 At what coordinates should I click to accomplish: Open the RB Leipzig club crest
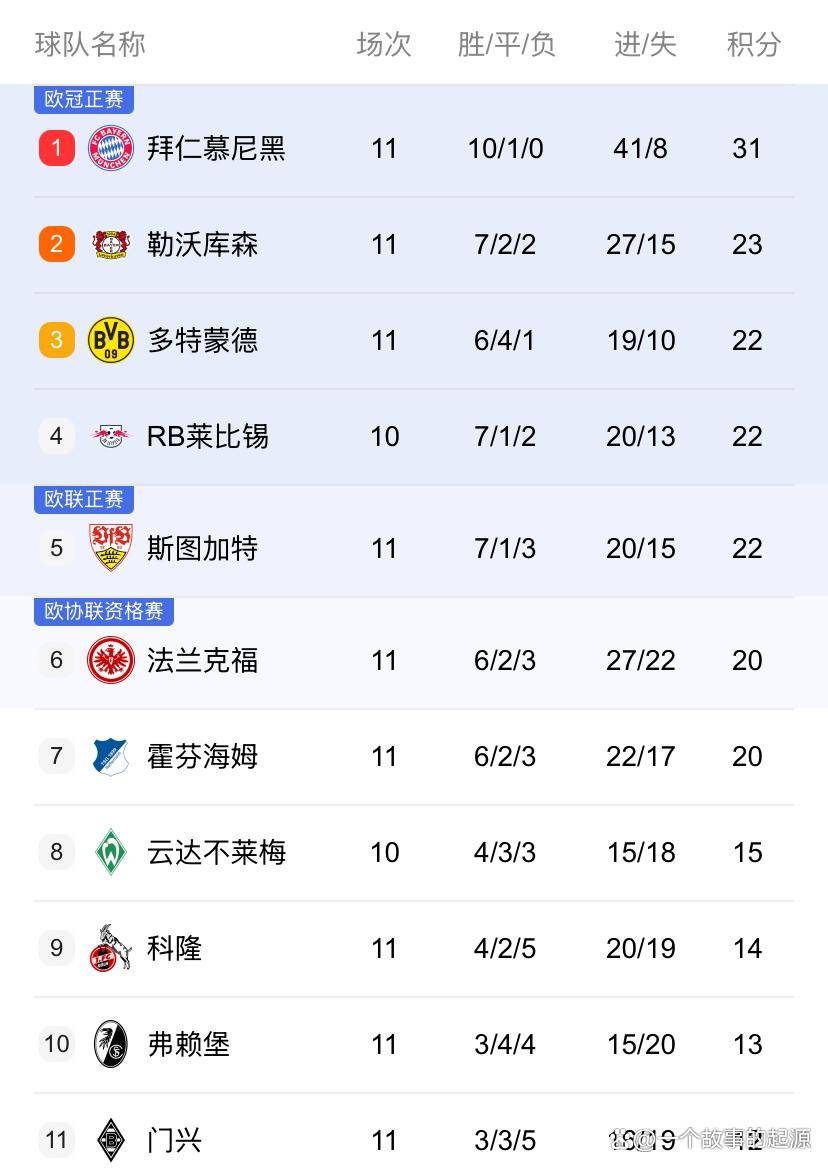pos(111,436)
